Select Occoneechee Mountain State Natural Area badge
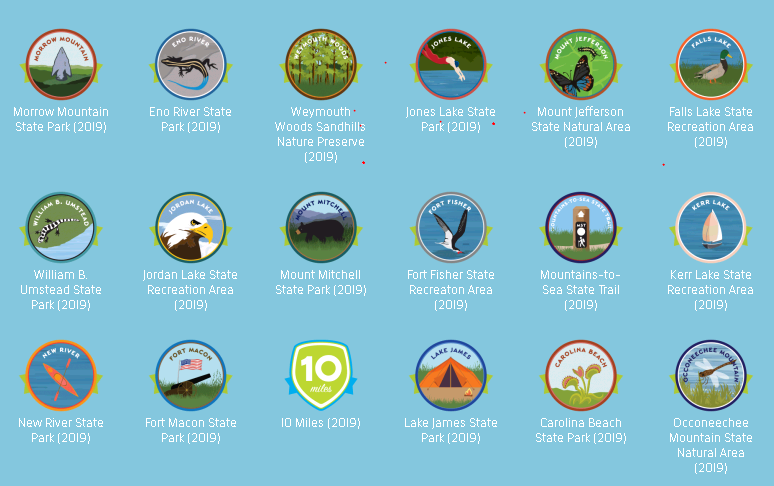The height and width of the screenshot is (486, 774). coord(711,375)
